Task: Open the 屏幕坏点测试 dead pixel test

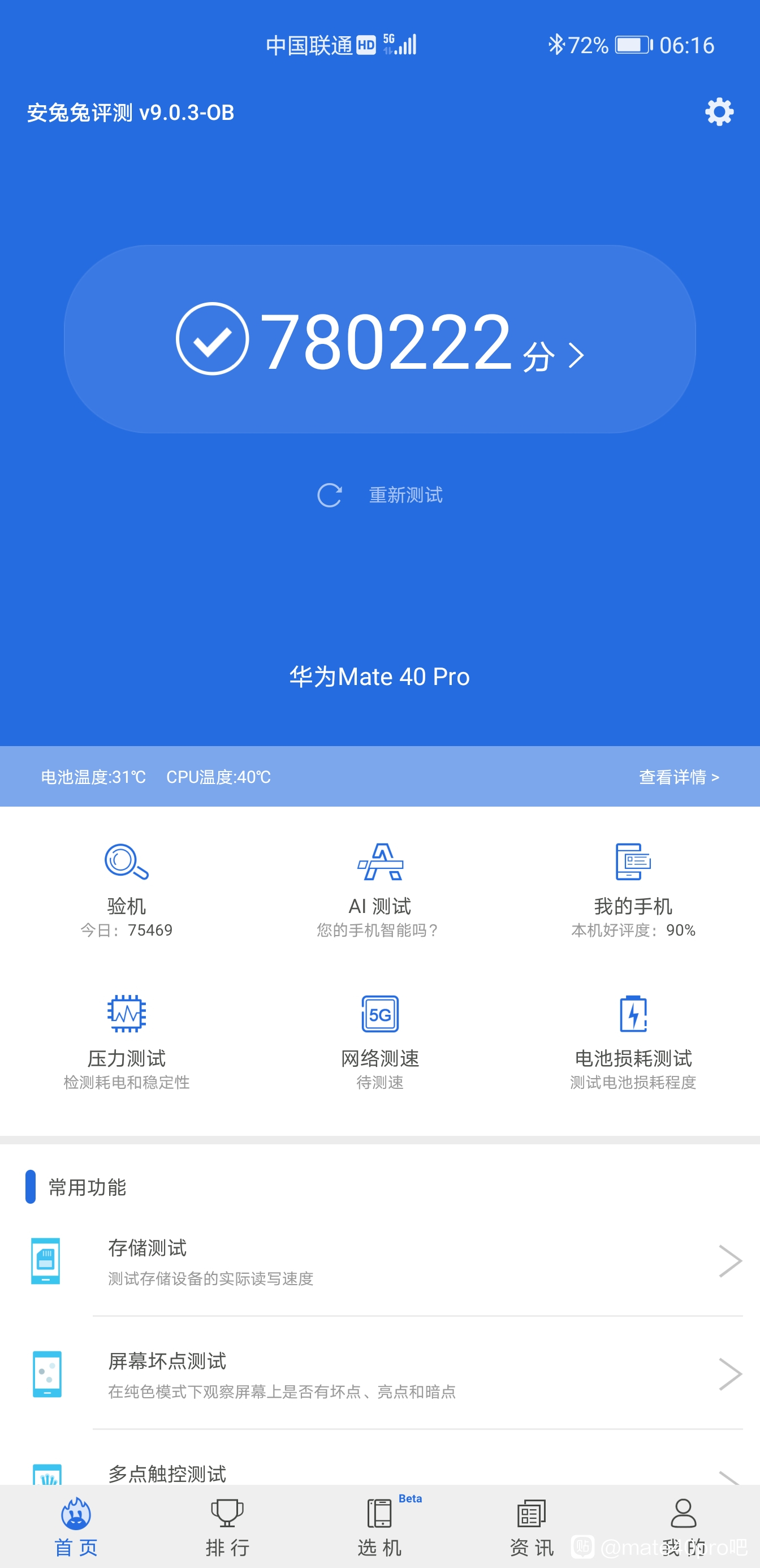Action: pyautogui.click(x=379, y=1373)
